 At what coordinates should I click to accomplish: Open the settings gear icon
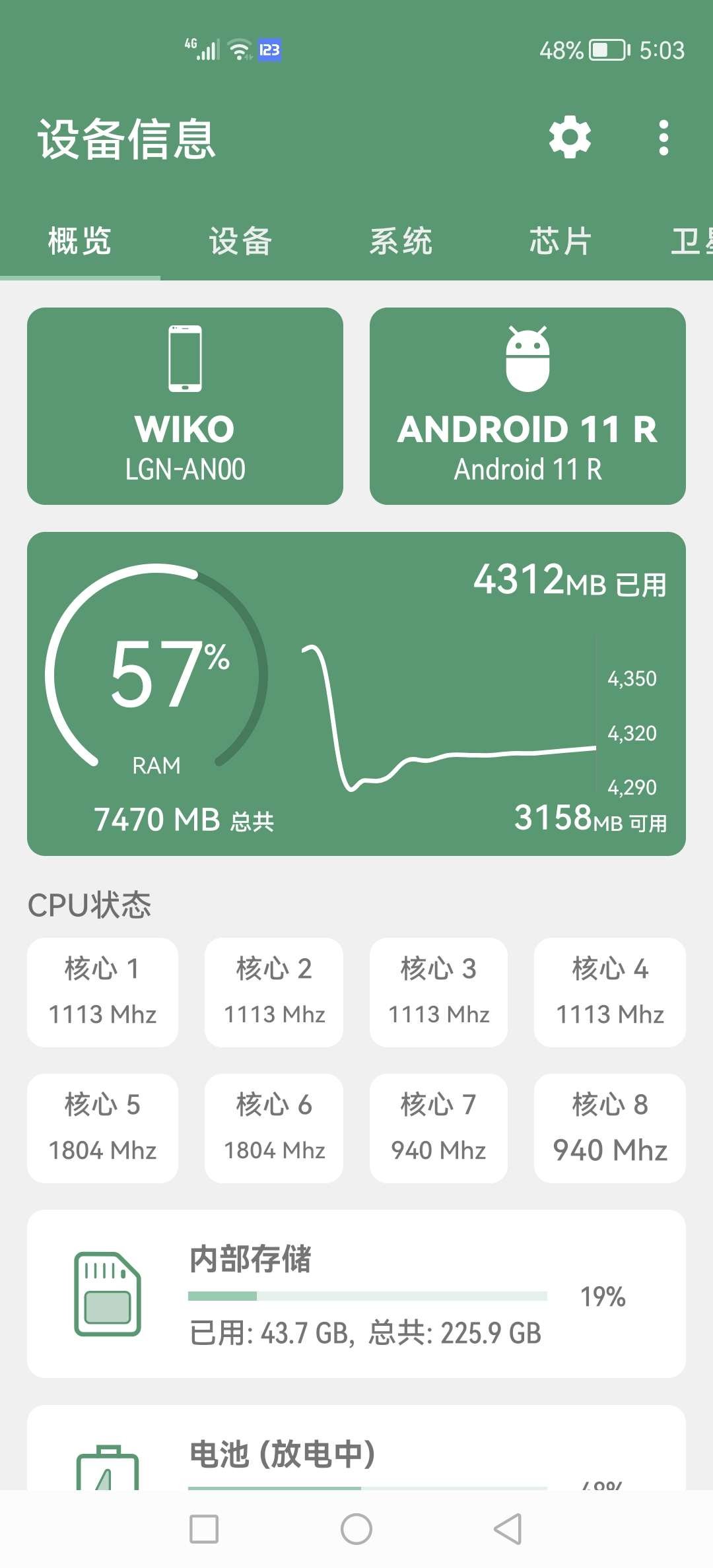(570, 137)
